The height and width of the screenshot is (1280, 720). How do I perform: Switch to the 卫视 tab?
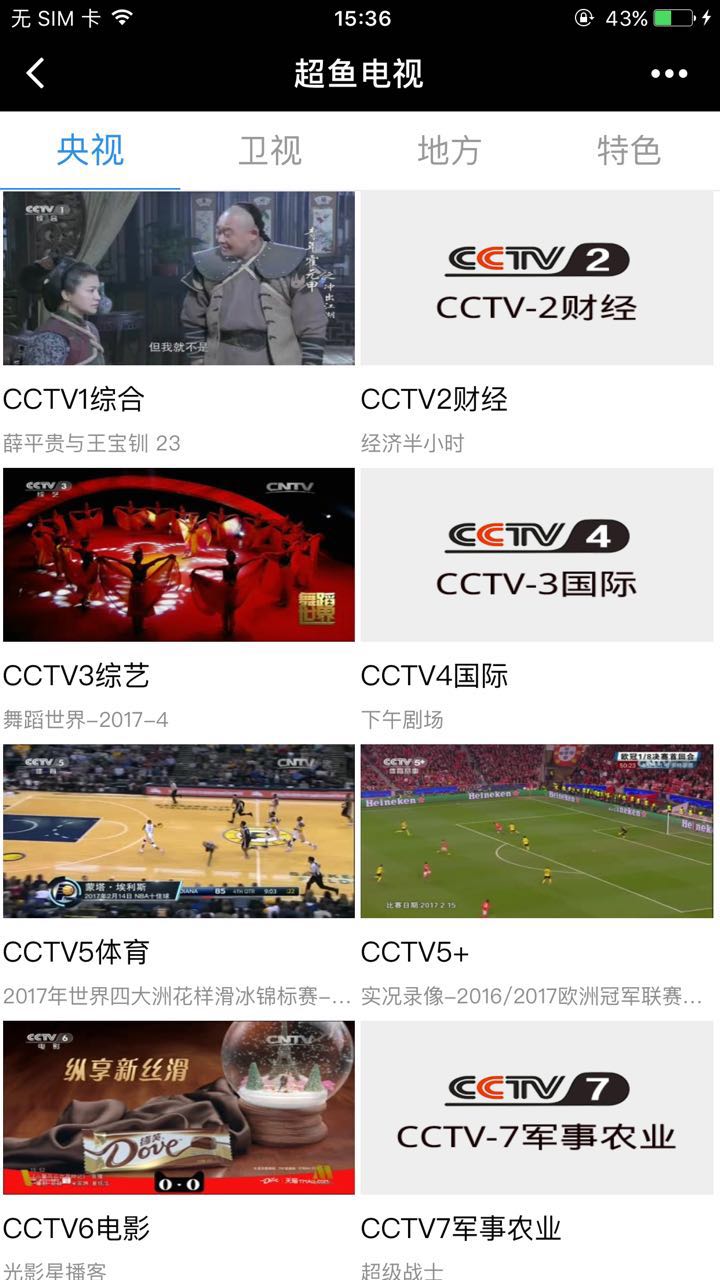tap(270, 150)
